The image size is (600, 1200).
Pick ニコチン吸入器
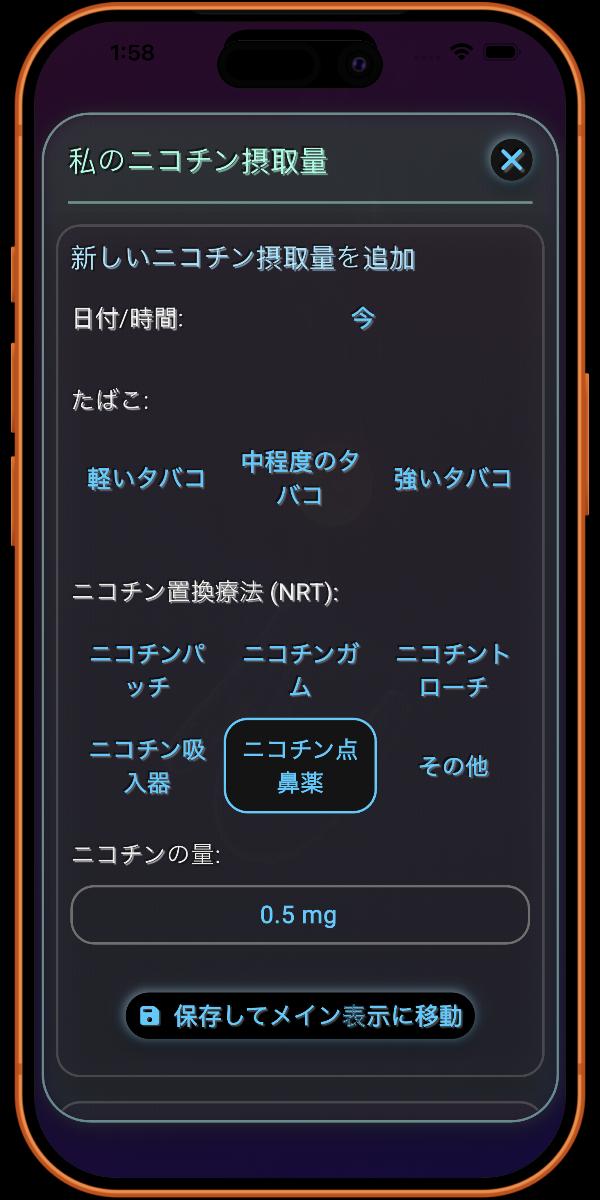(147, 766)
